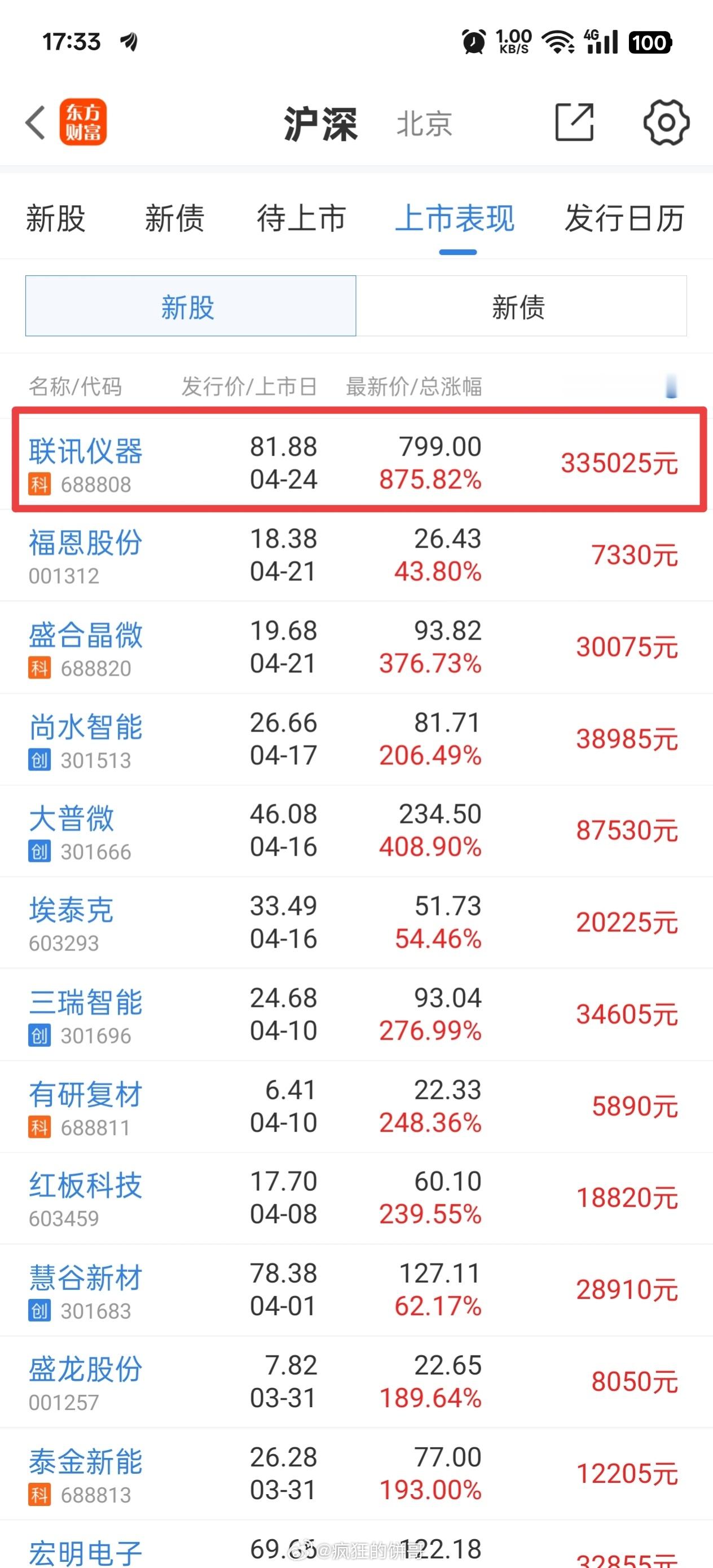
Task: View details for 有研复材
Action: tap(356, 1107)
